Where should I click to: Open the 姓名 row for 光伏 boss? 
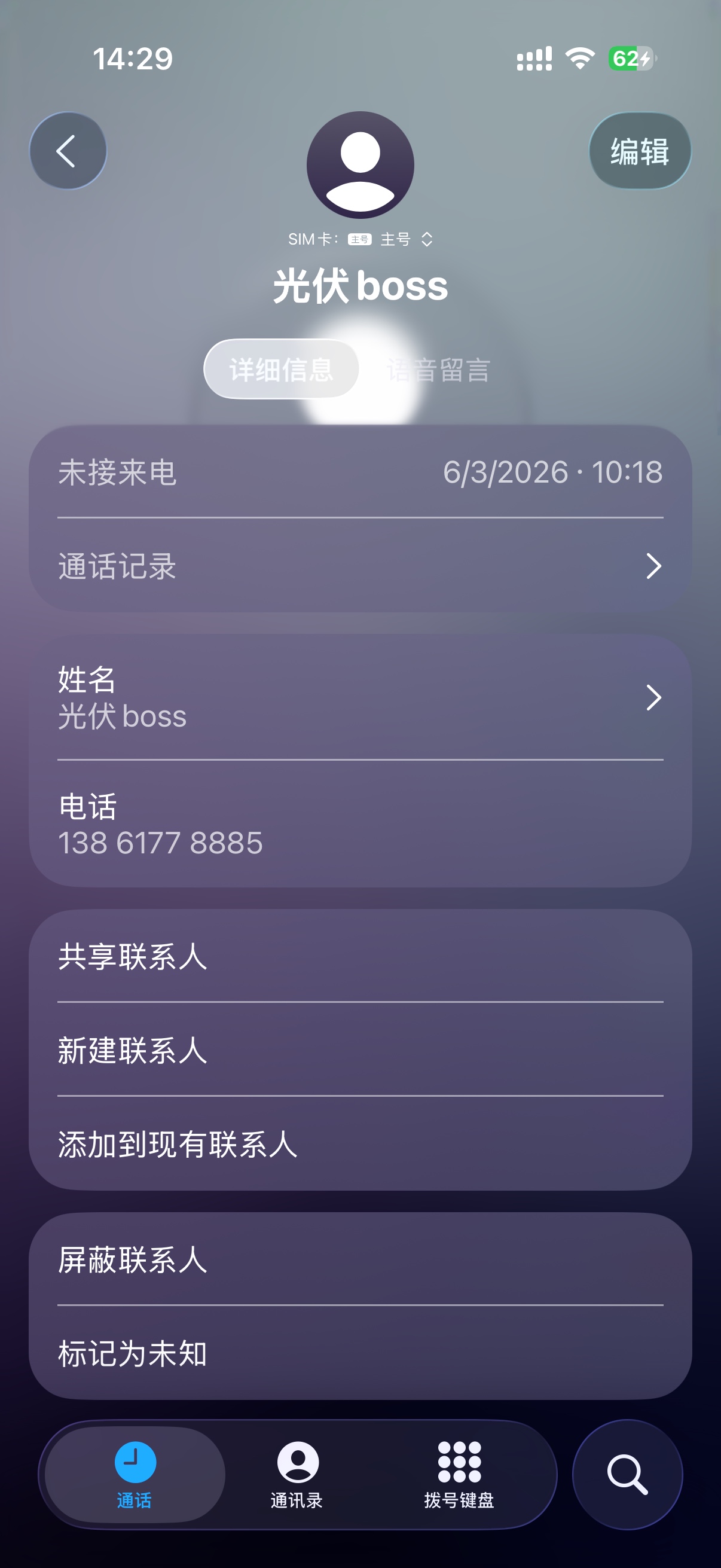[360, 697]
